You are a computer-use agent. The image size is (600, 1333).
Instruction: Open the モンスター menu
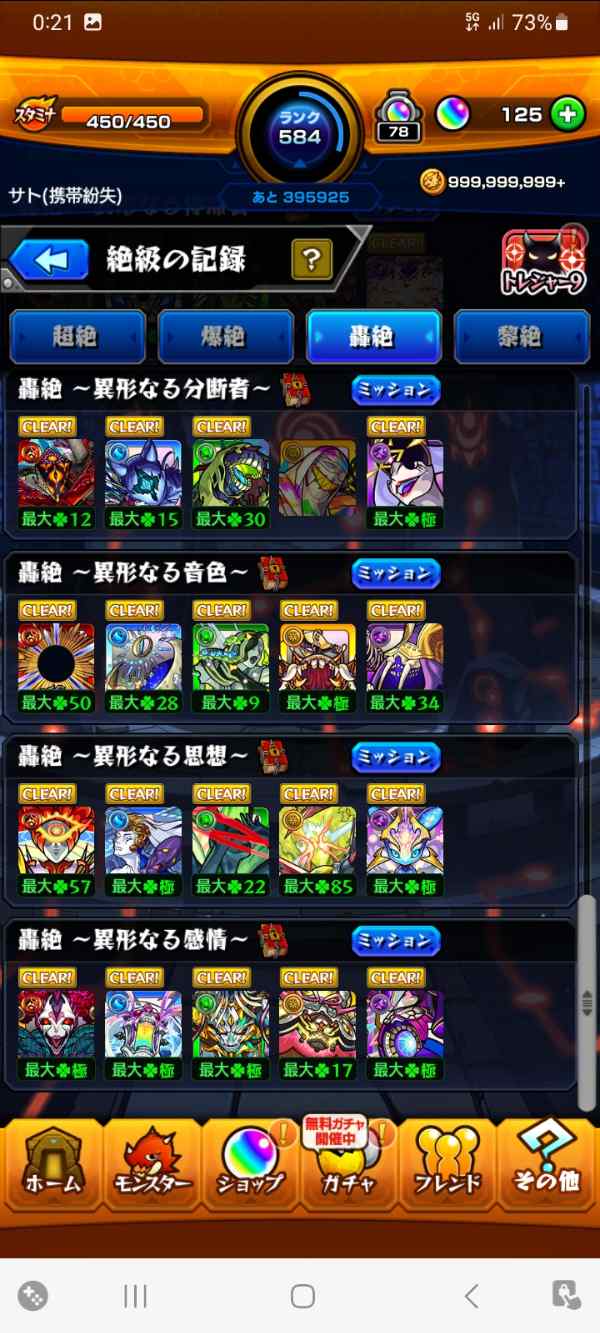pos(150,1163)
